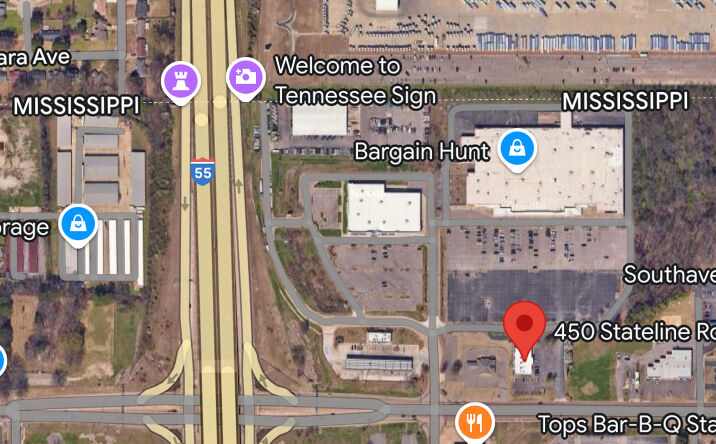Tap the red 450 Stateline Rd pin
Image resolution: width=716 pixels, height=444 pixels.
pos(525,330)
